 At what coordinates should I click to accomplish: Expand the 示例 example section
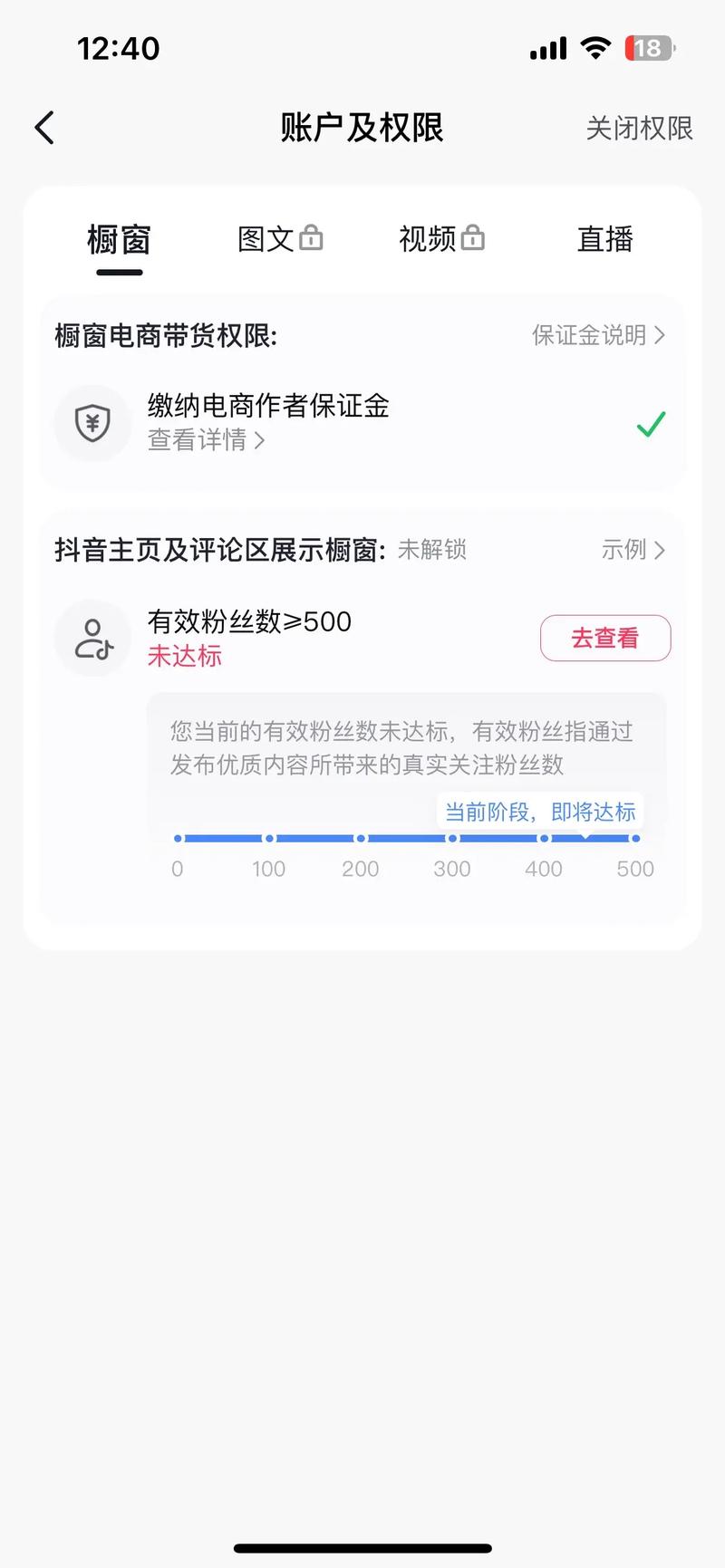pyautogui.click(x=633, y=550)
